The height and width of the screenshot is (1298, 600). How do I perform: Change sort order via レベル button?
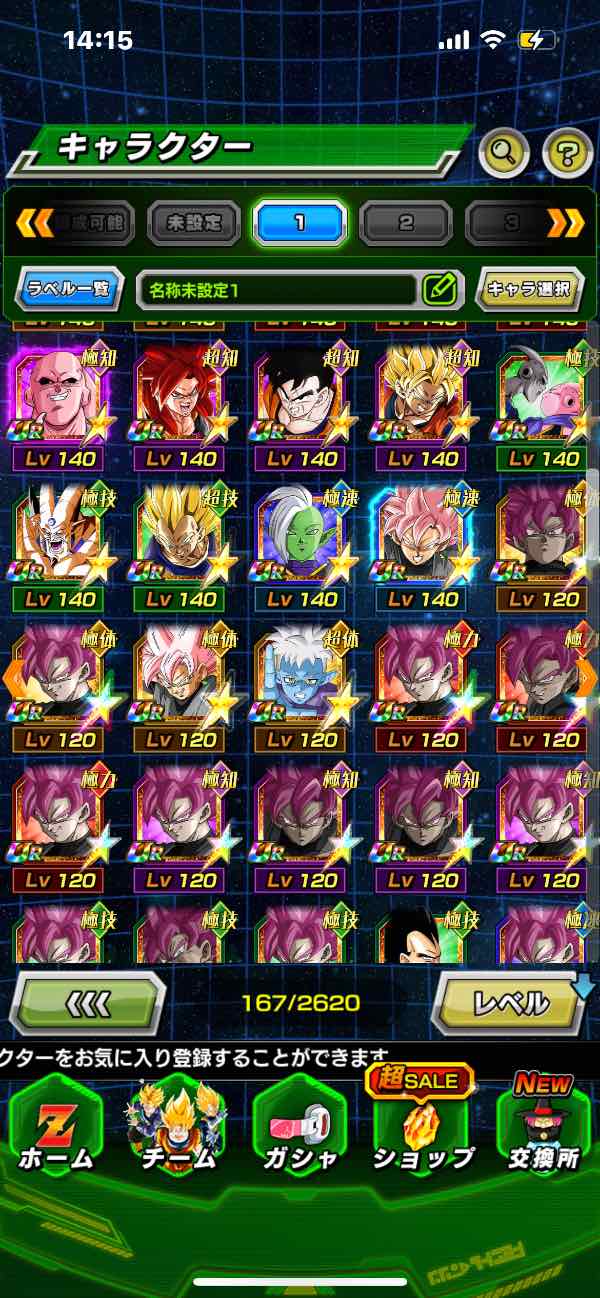coord(510,1002)
